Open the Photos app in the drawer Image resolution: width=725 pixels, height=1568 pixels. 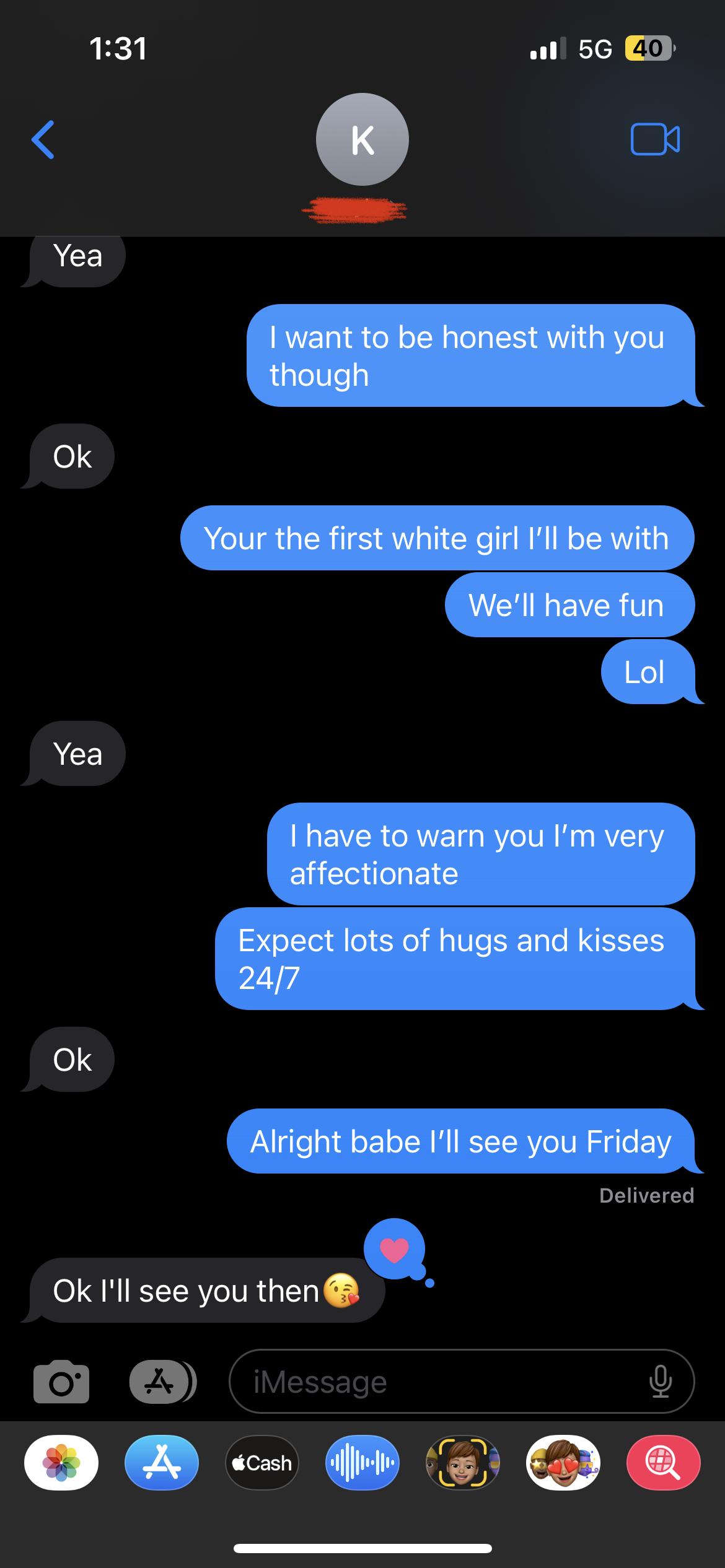(61, 1463)
